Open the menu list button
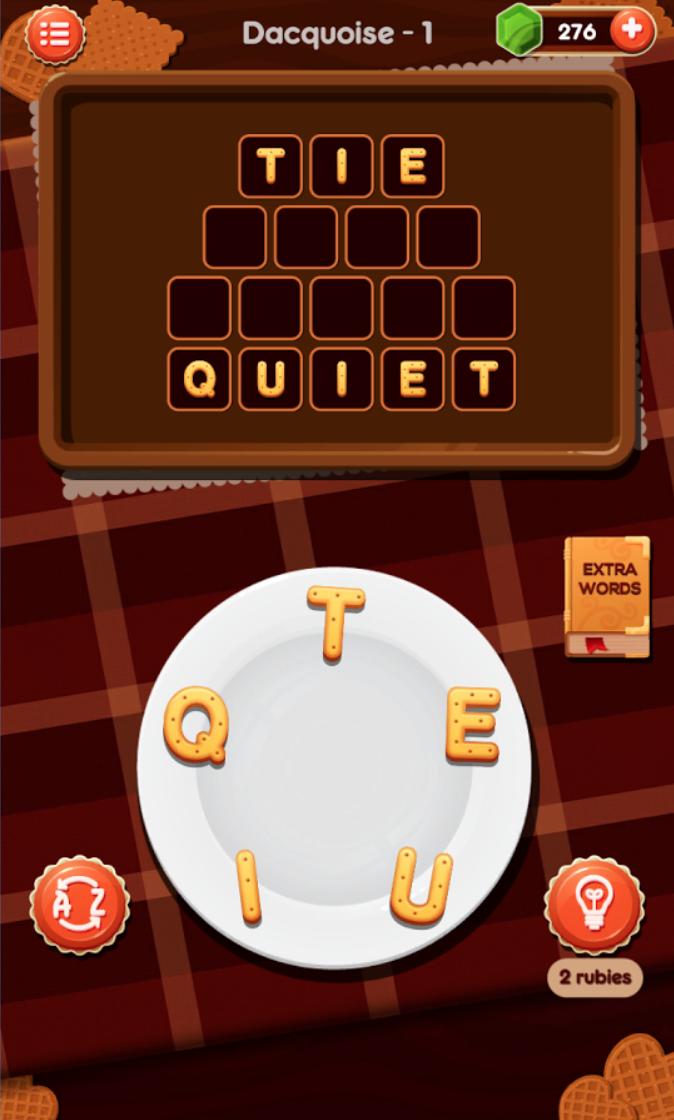Screen dimensions: 674x1120 tap(54, 34)
